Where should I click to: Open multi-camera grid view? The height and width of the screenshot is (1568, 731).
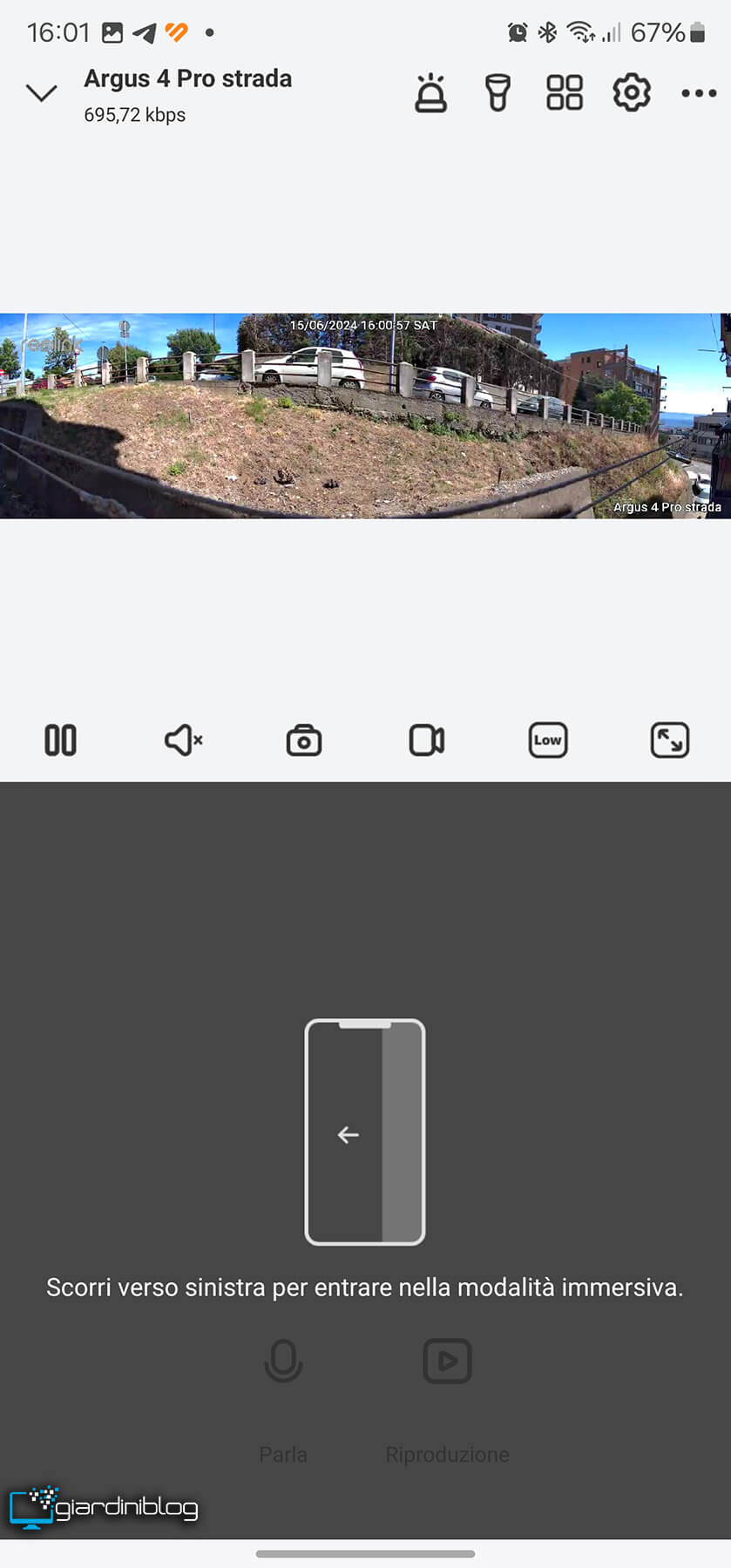pos(565,92)
